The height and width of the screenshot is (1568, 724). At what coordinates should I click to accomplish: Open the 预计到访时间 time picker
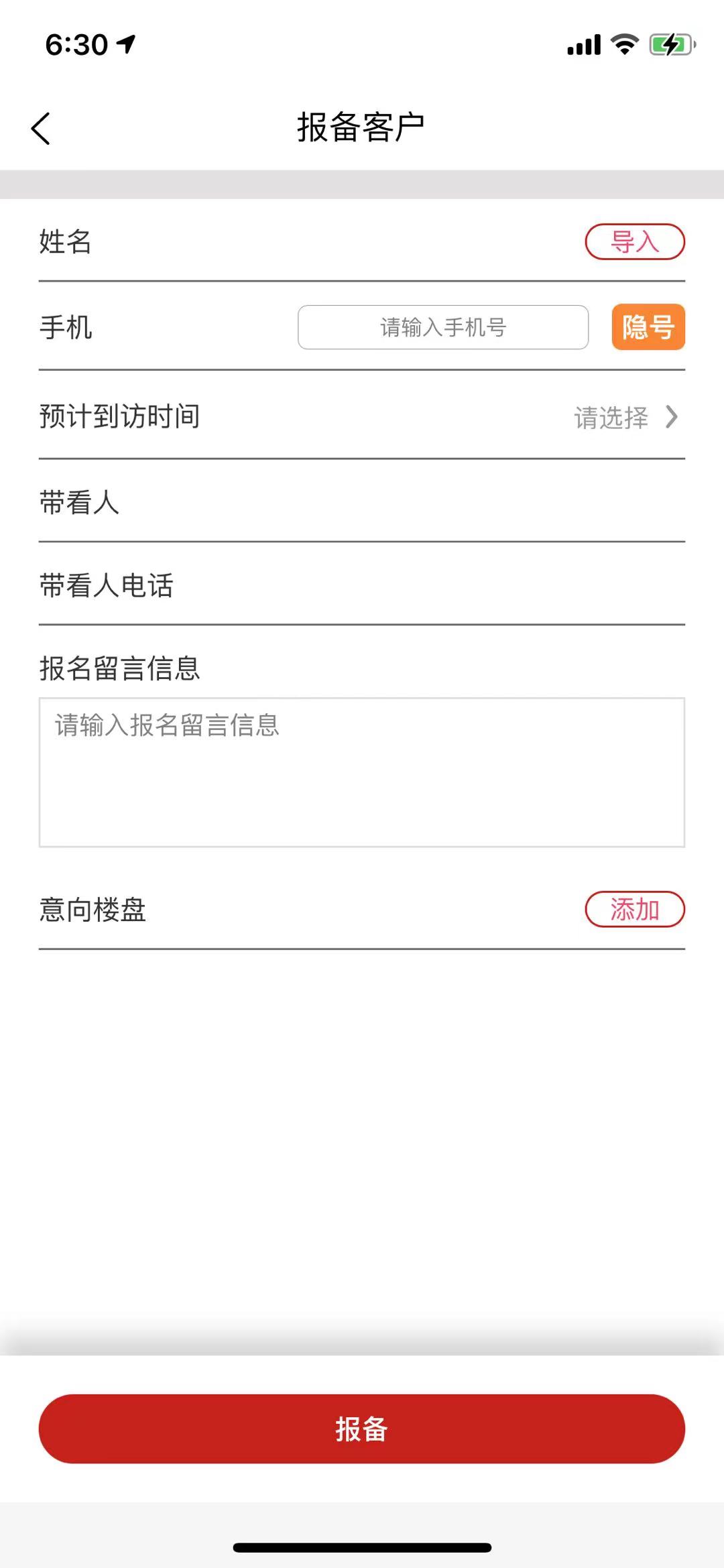(623, 417)
